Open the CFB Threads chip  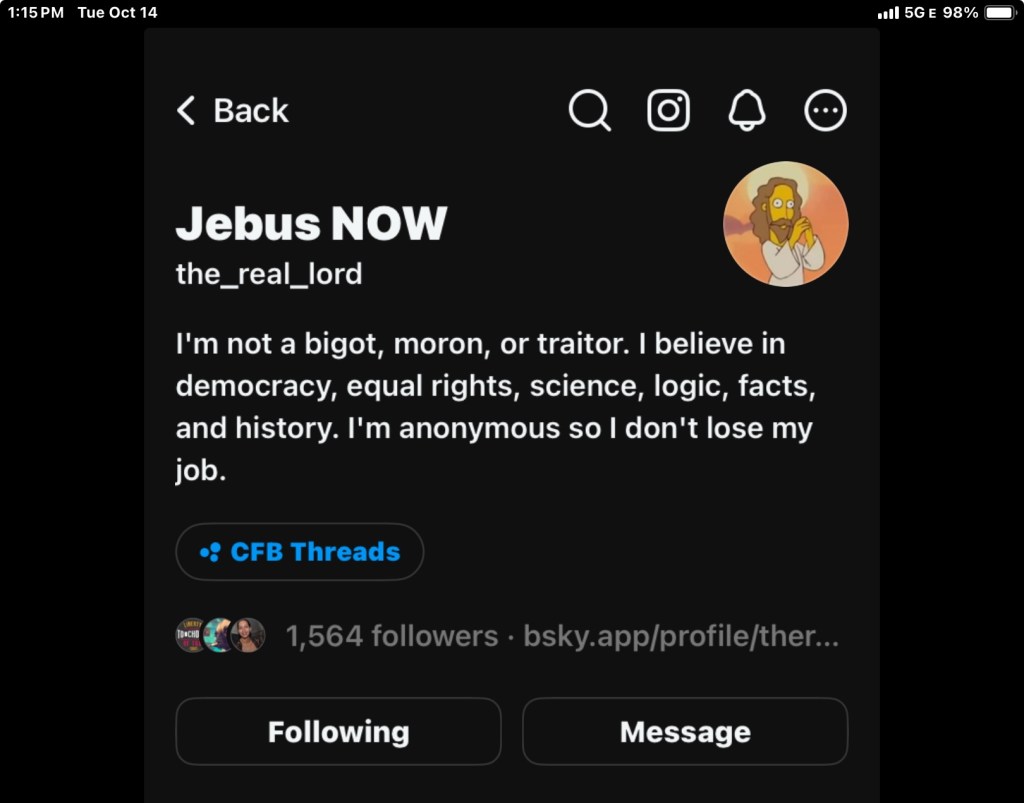coord(300,552)
